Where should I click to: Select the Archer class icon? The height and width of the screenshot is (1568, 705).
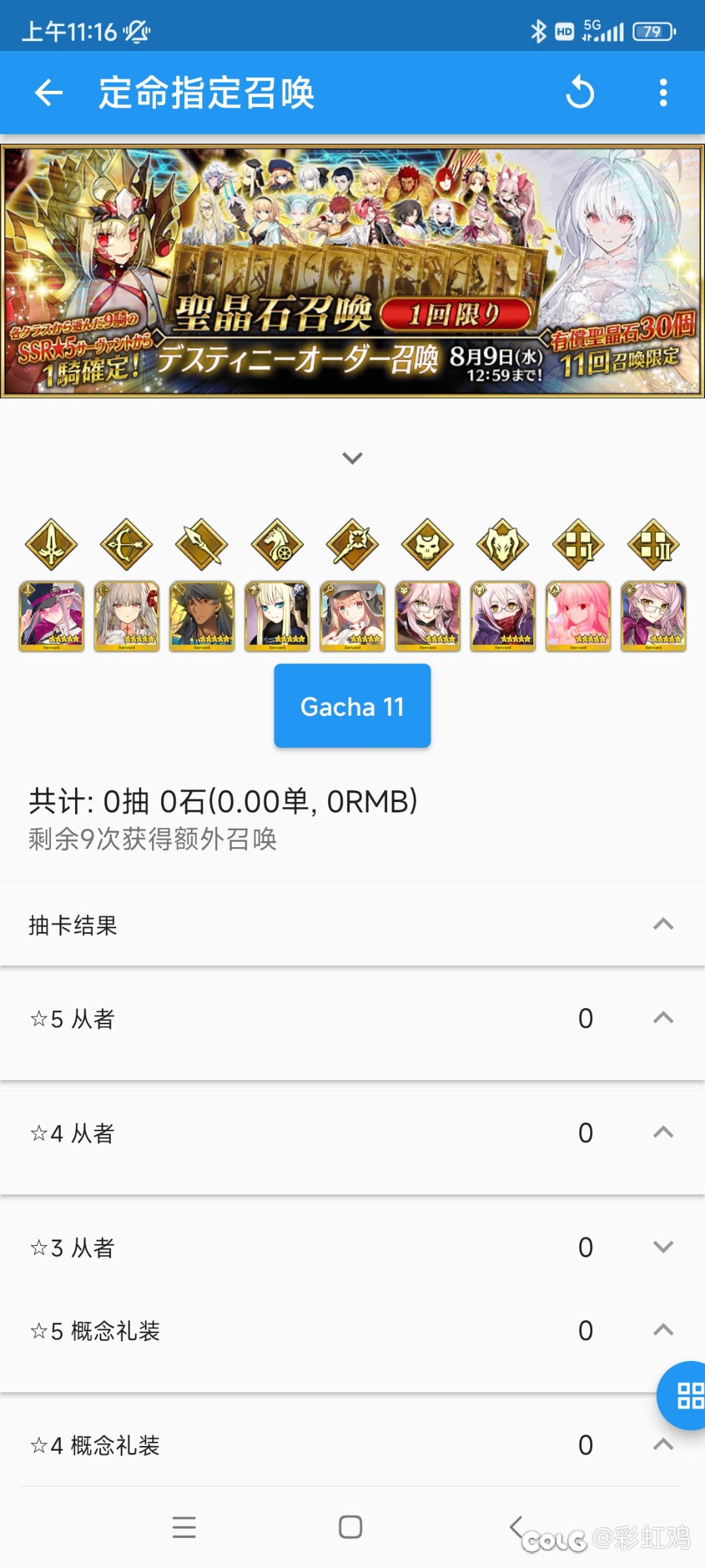pyautogui.click(x=126, y=544)
